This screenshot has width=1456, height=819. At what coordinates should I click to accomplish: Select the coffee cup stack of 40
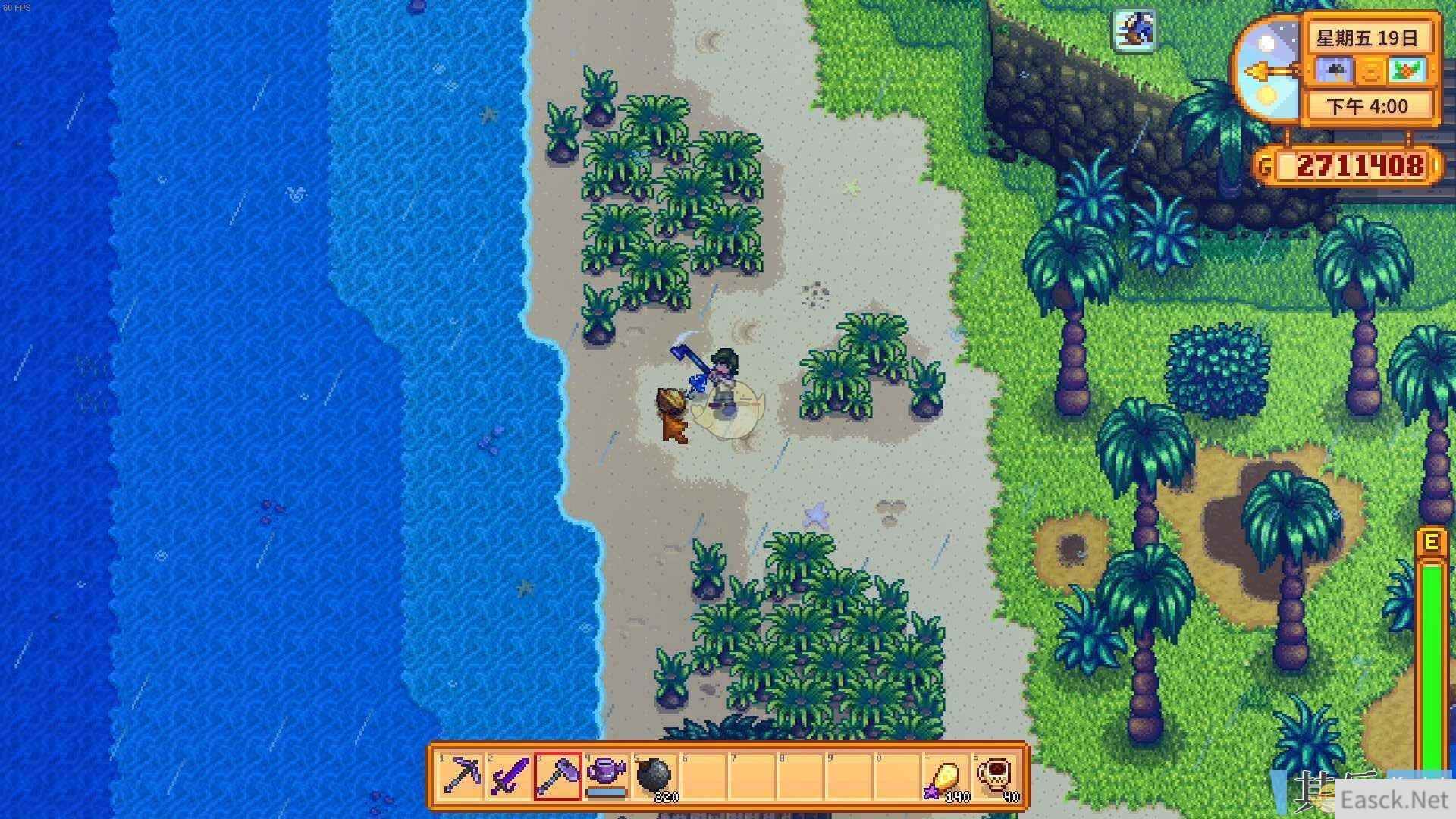[996, 777]
